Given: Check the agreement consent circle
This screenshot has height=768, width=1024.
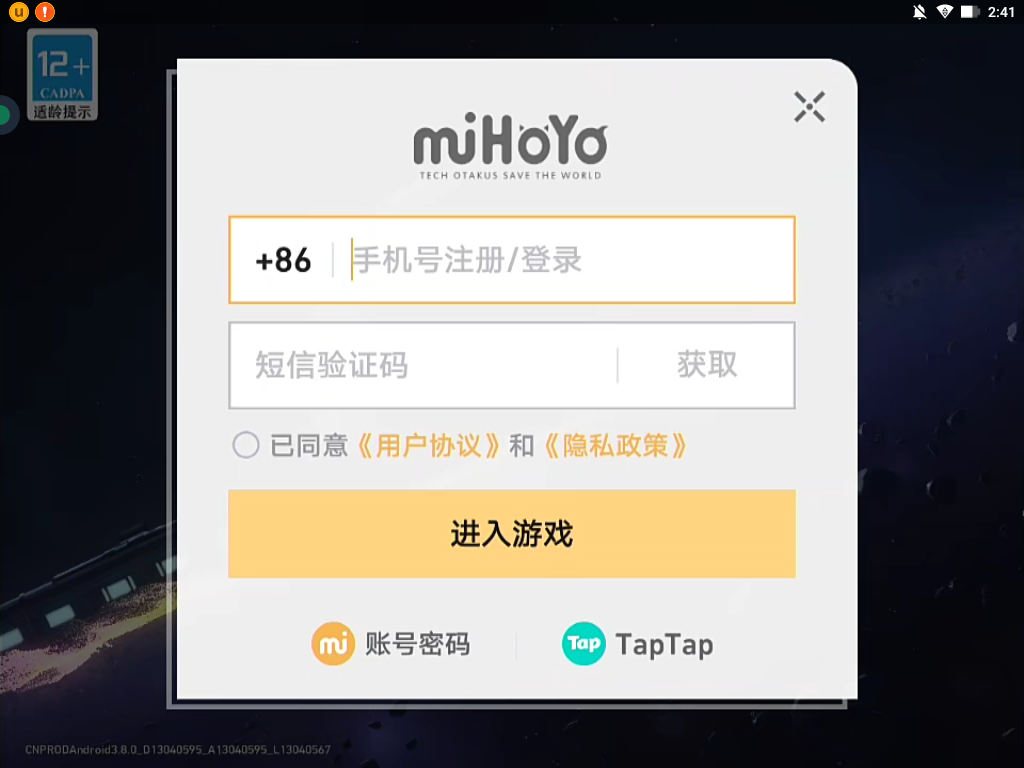Looking at the screenshot, I should 246,445.
